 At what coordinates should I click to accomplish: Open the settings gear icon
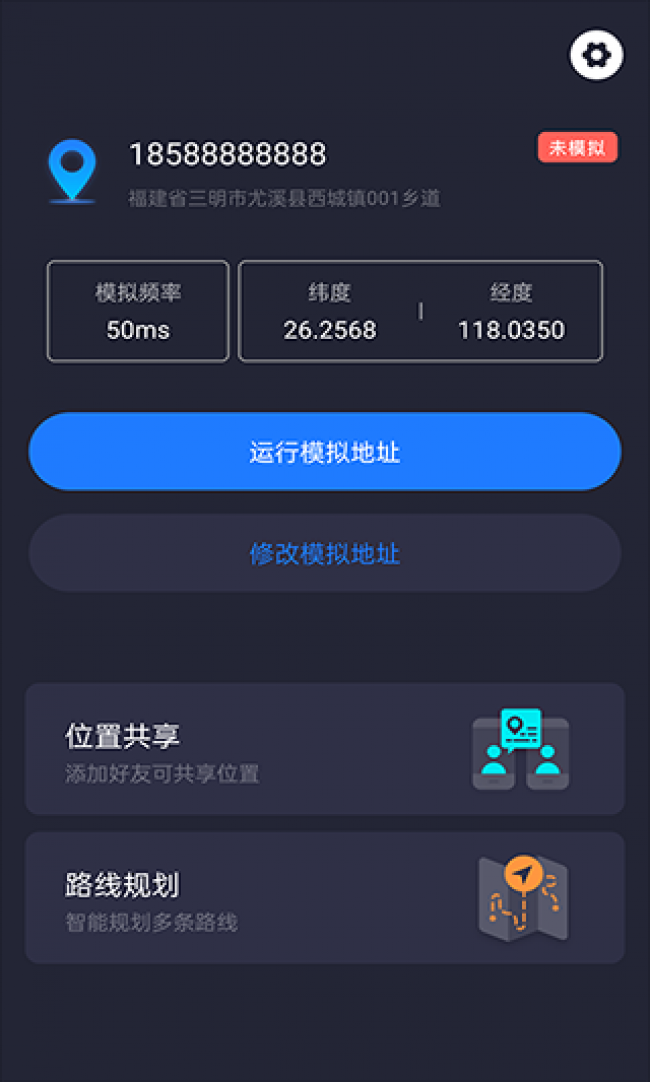596,55
